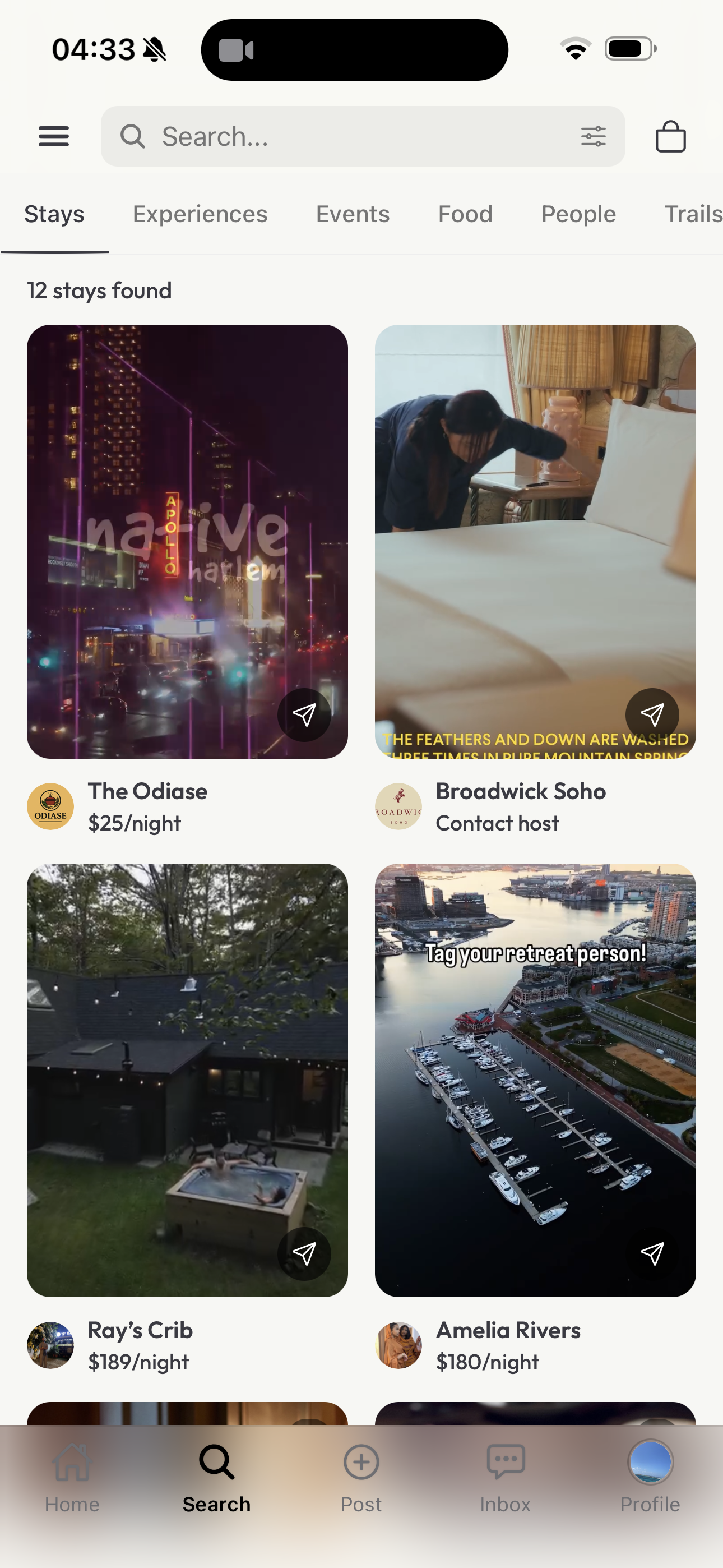
Task: Show the People tab
Action: [578, 214]
